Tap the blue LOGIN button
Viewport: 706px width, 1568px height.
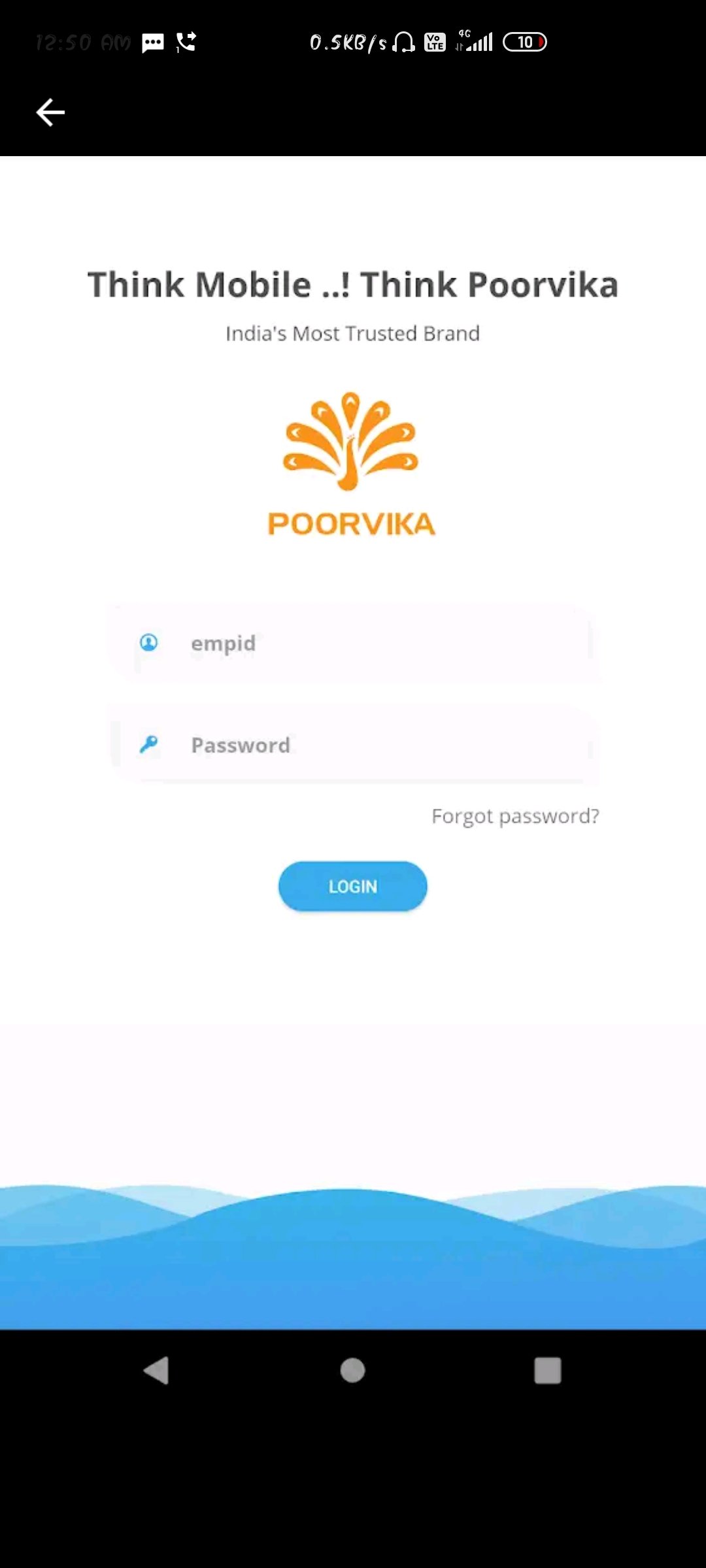pyautogui.click(x=352, y=886)
